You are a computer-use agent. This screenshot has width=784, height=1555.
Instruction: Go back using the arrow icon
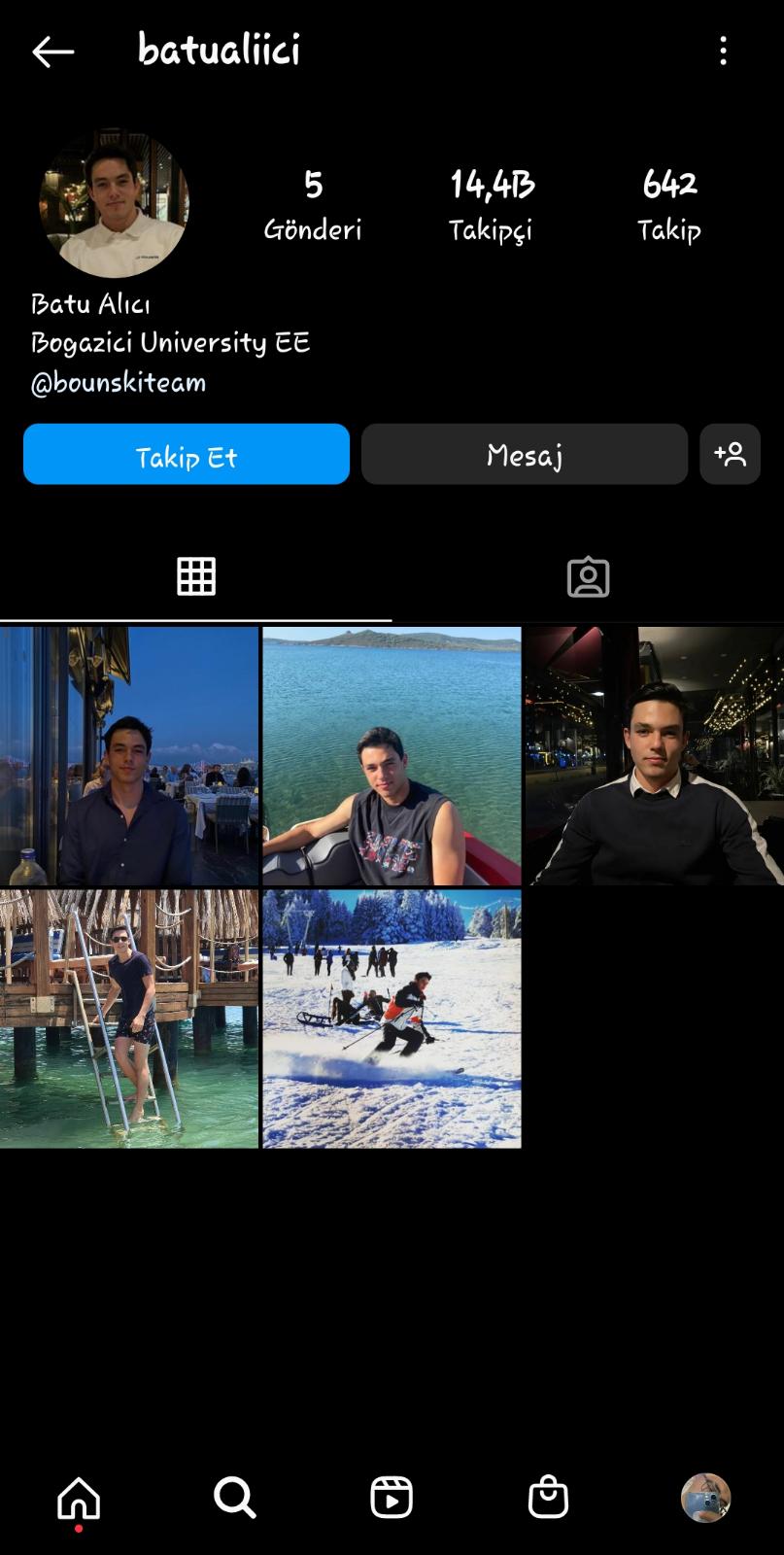click(x=52, y=52)
